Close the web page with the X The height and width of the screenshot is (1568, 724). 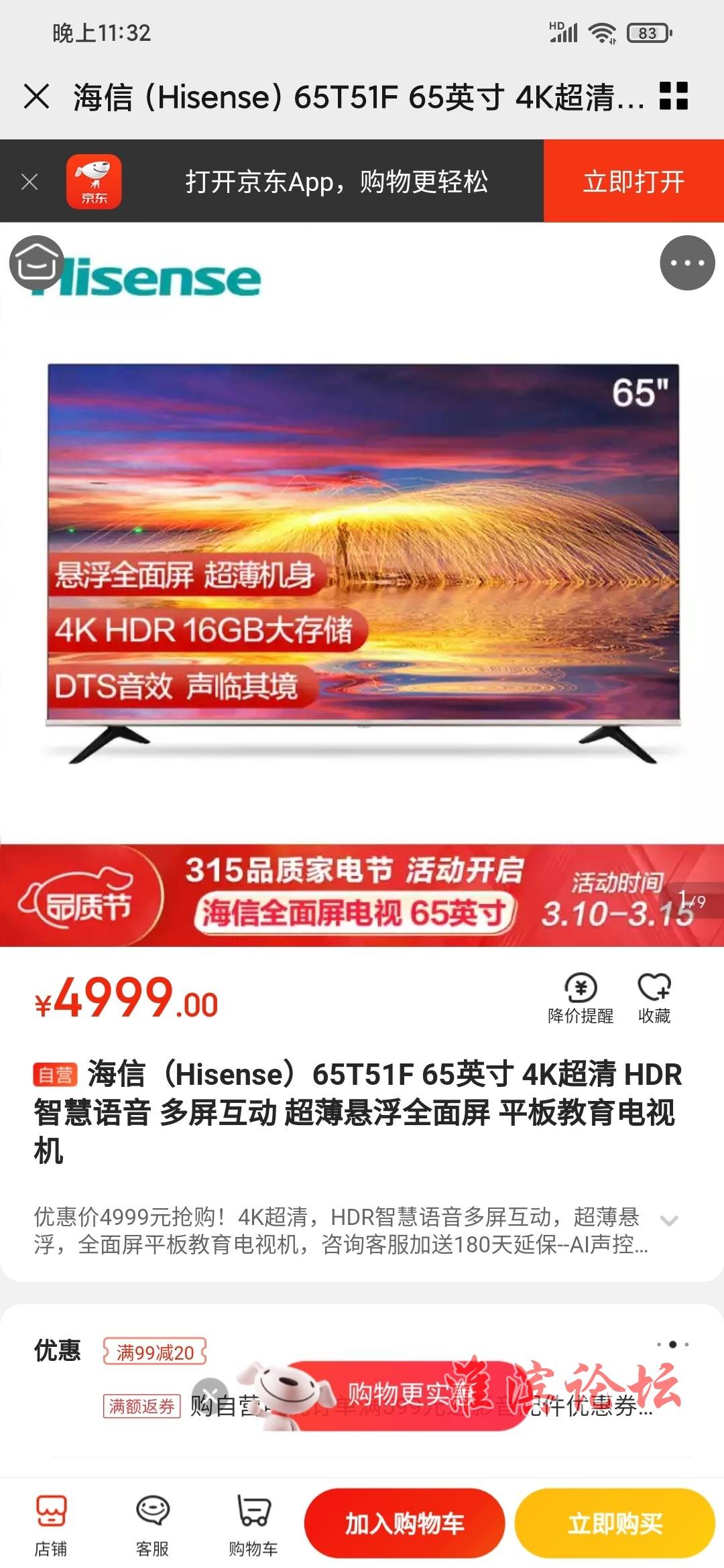click(x=37, y=96)
